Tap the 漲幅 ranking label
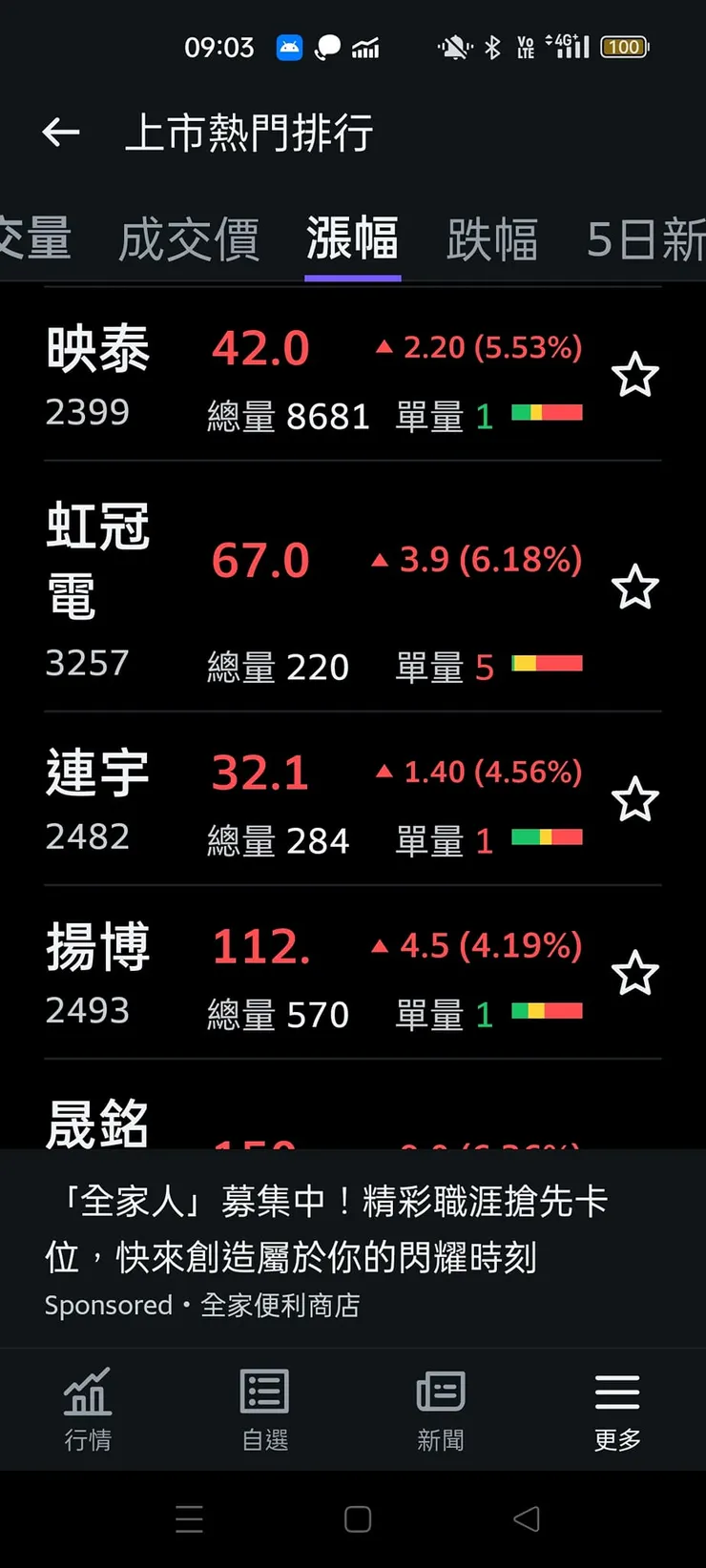706x1568 pixels. (x=352, y=239)
